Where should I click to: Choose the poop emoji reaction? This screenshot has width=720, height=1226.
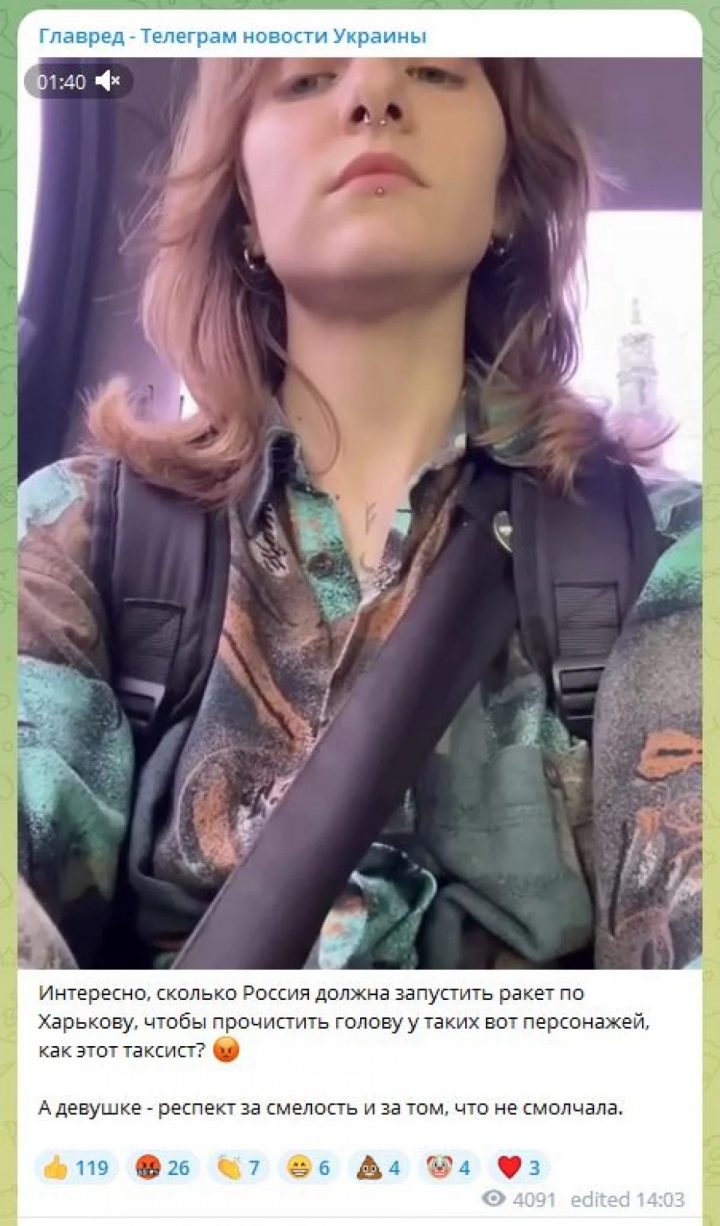(378, 1167)
